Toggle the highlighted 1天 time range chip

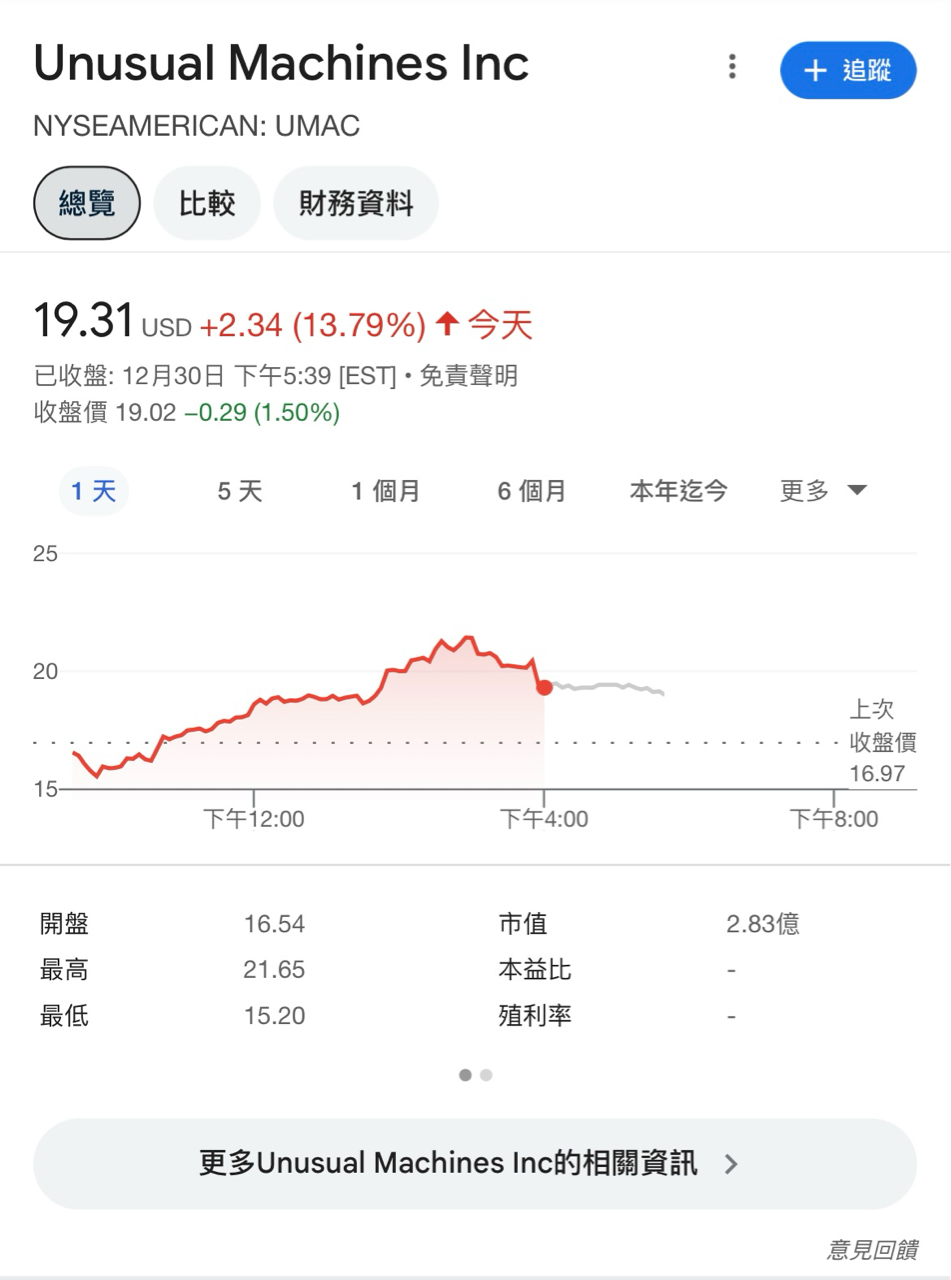[x=93, y=490]
